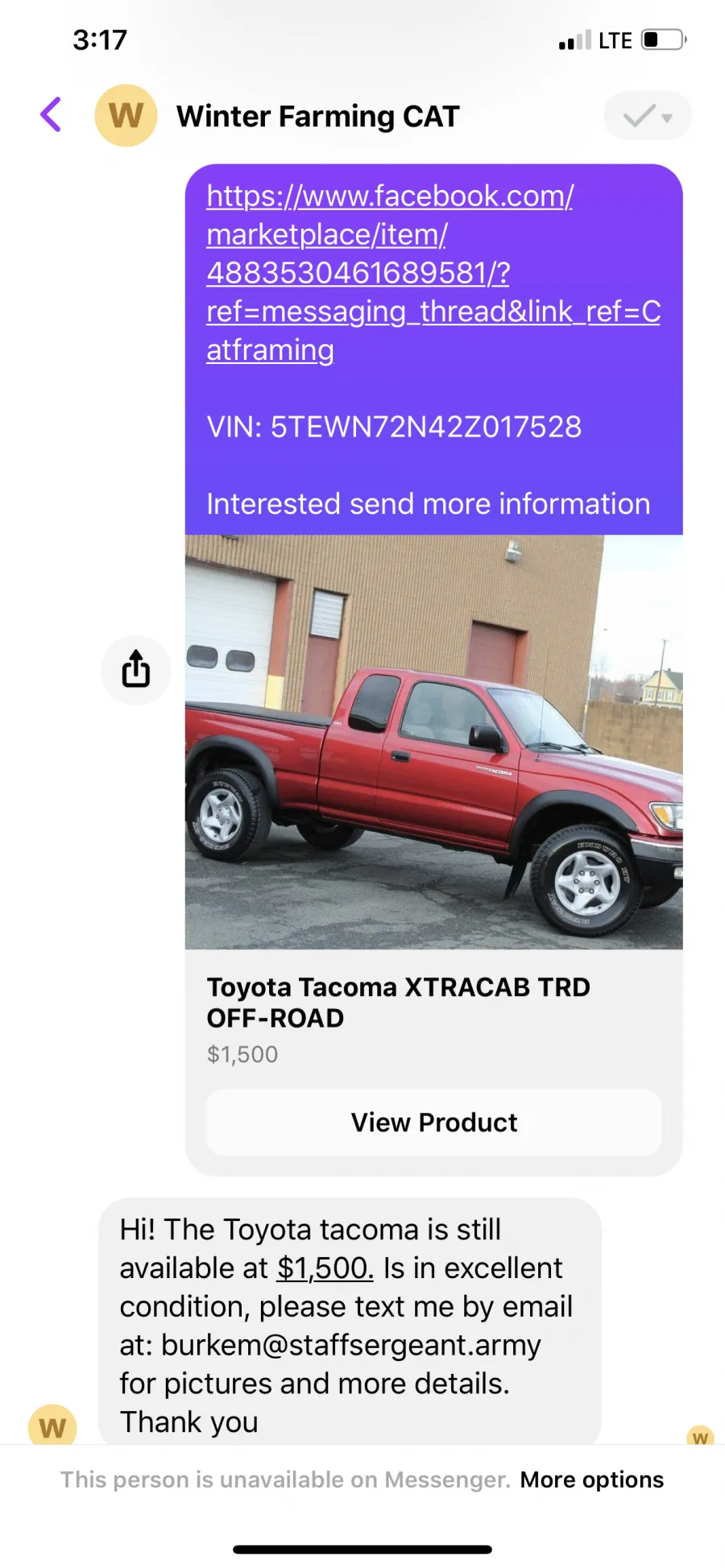Open the checkmark dropdown in header
The width and height of the screenshot is (725, 1568).
point(648,117)
